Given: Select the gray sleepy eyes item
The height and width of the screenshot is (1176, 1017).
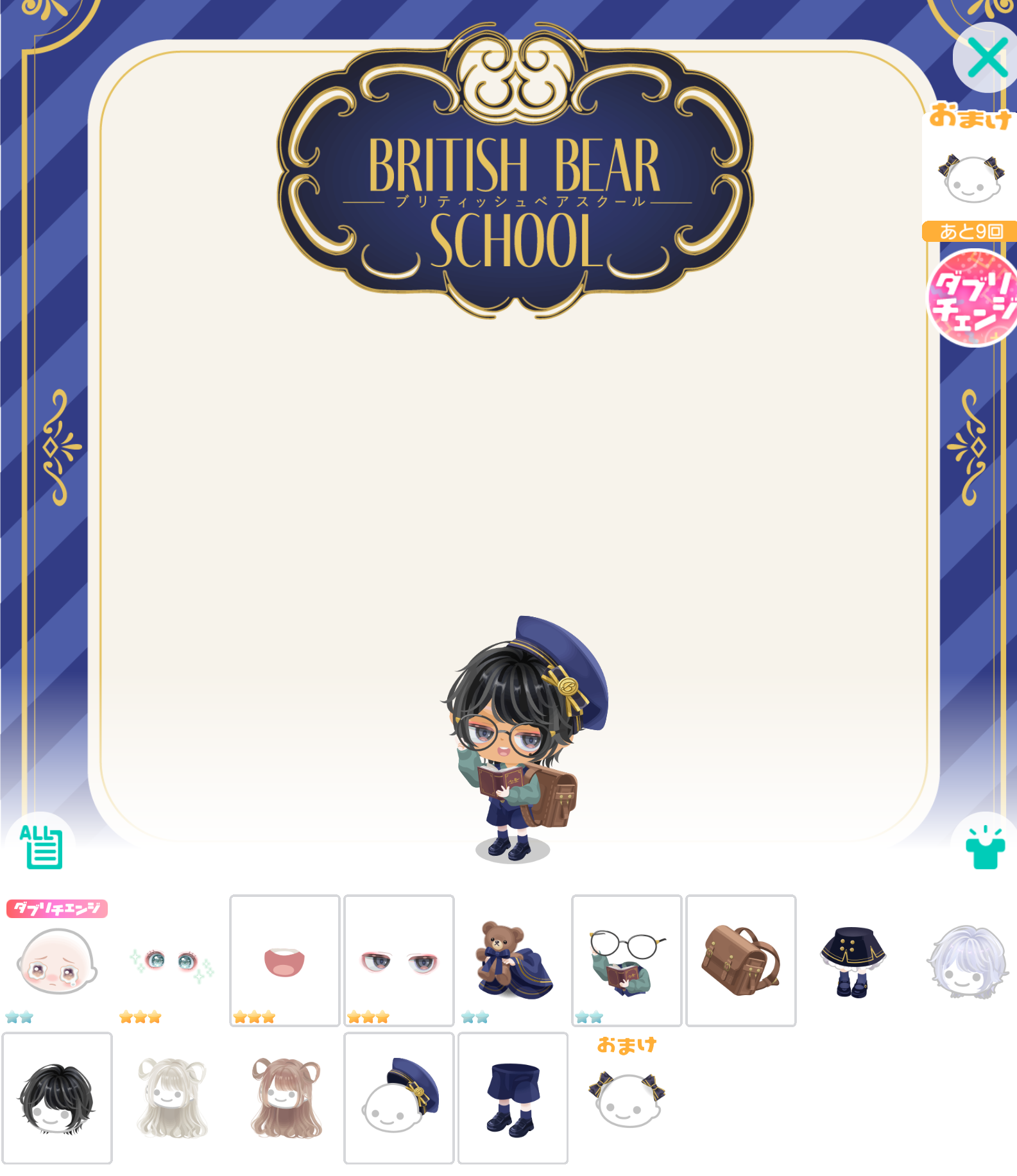Looking at the screenshot, I should point(398,961).
